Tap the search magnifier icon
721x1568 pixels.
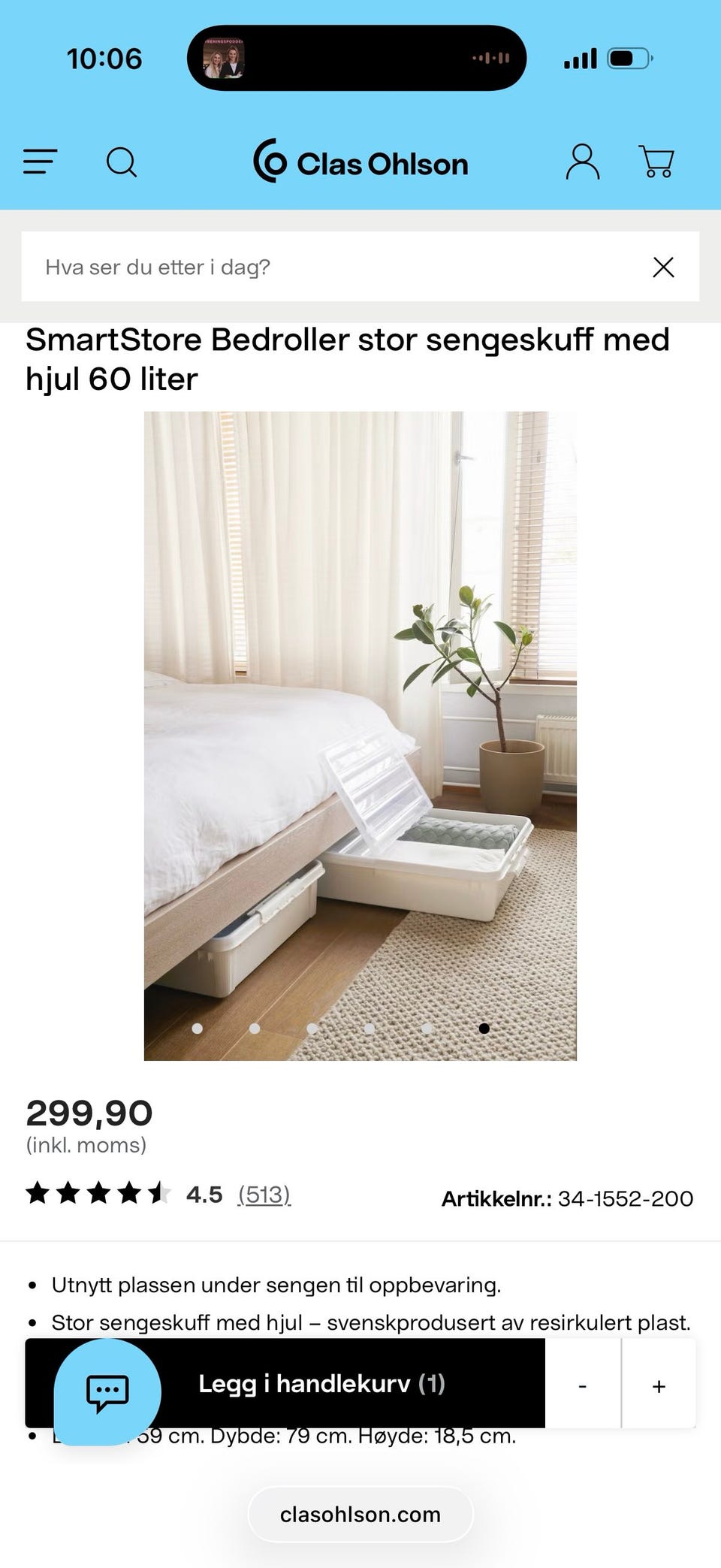tap(122, 162)
